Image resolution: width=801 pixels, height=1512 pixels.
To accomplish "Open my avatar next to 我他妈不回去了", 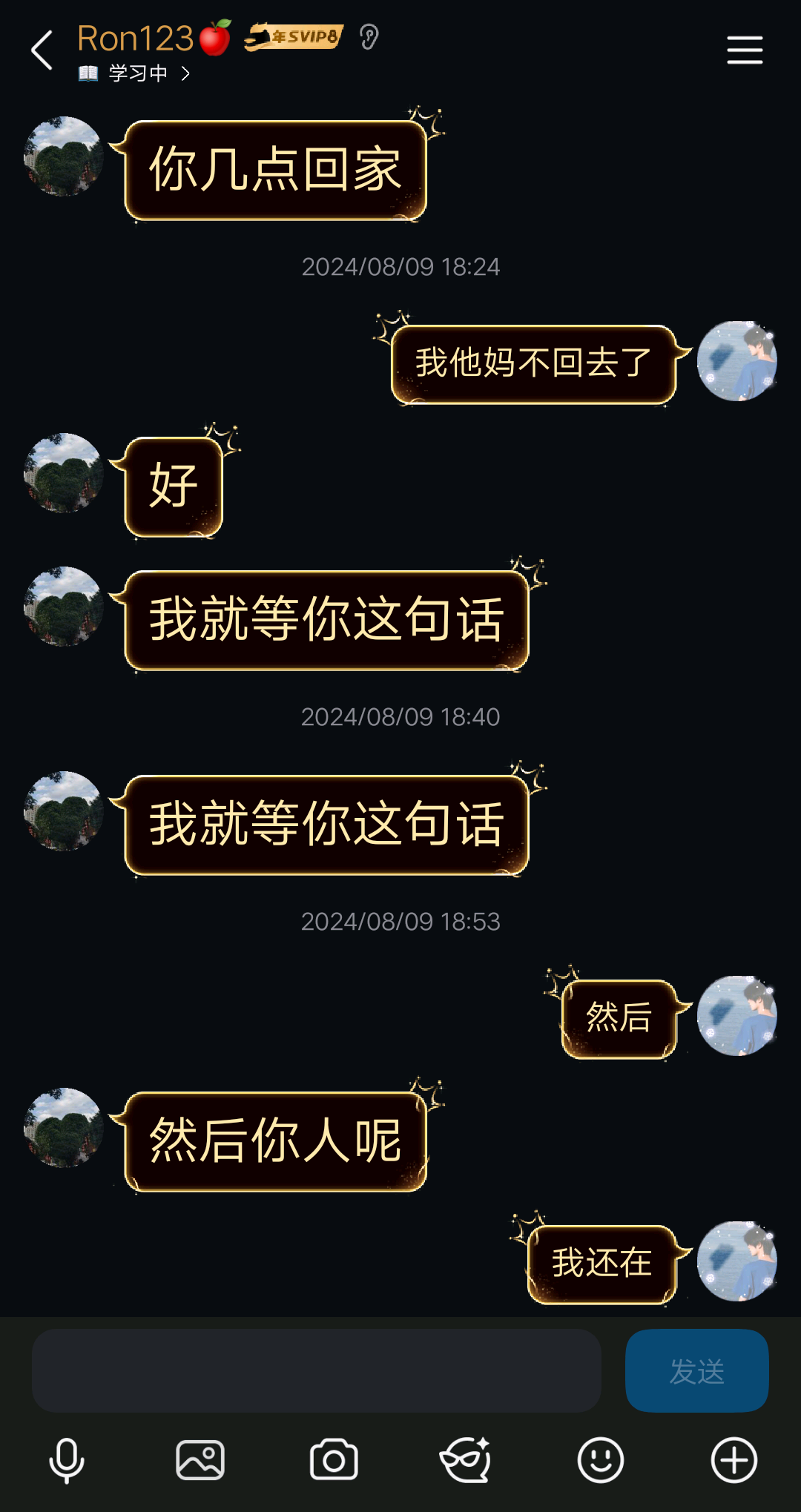I will (x=736, y=361).
